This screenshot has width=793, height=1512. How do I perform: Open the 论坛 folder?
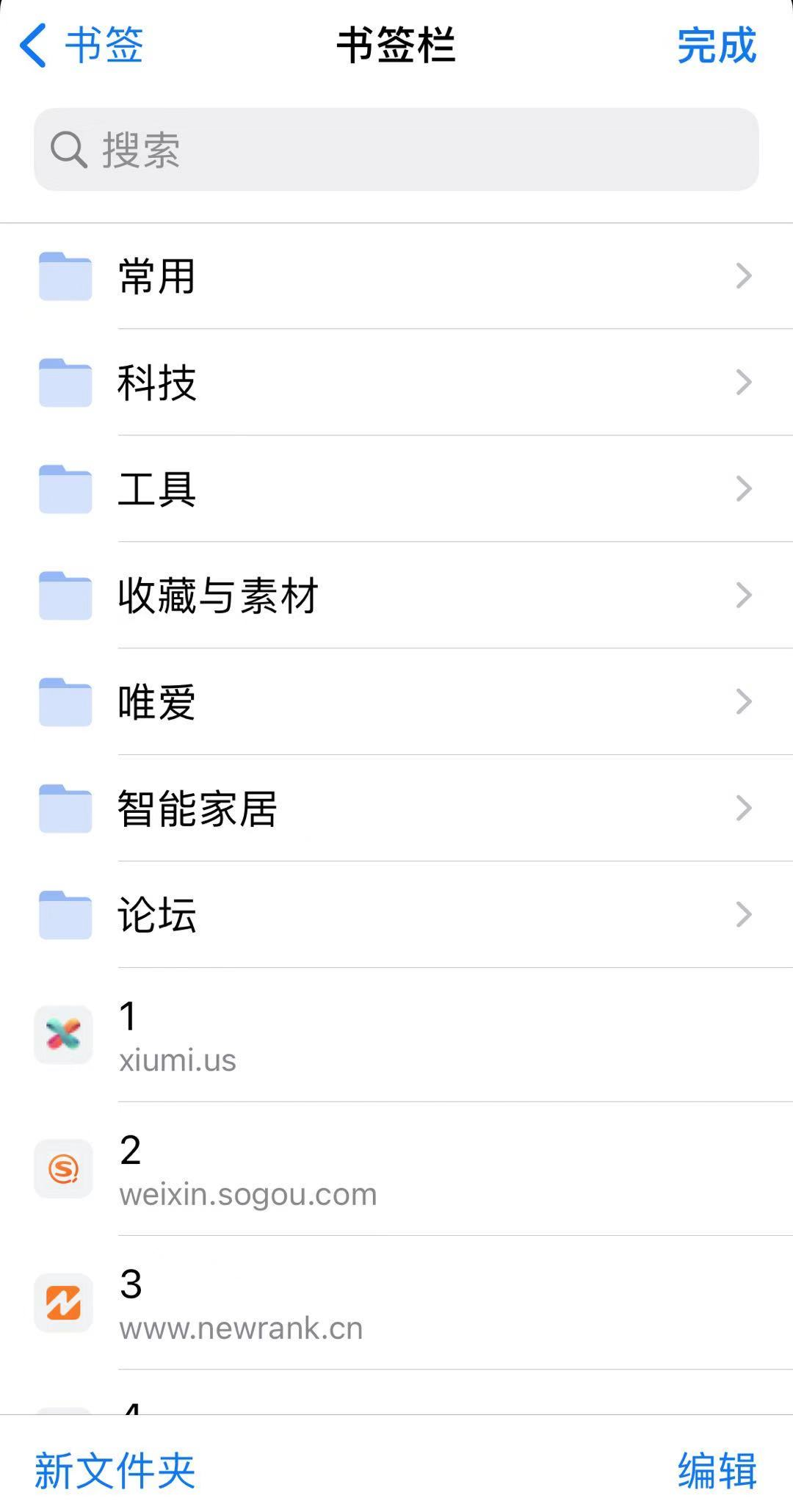[x=396, y=915]
